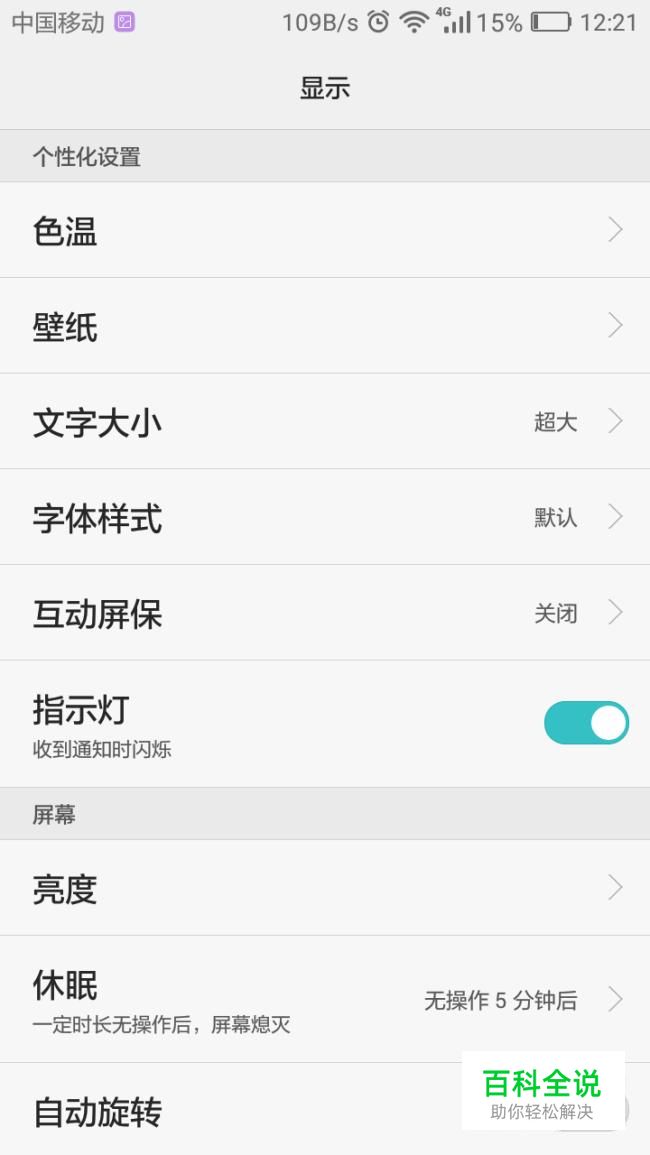Open the 休眠 sleep timeout setting

point(325,1000)
